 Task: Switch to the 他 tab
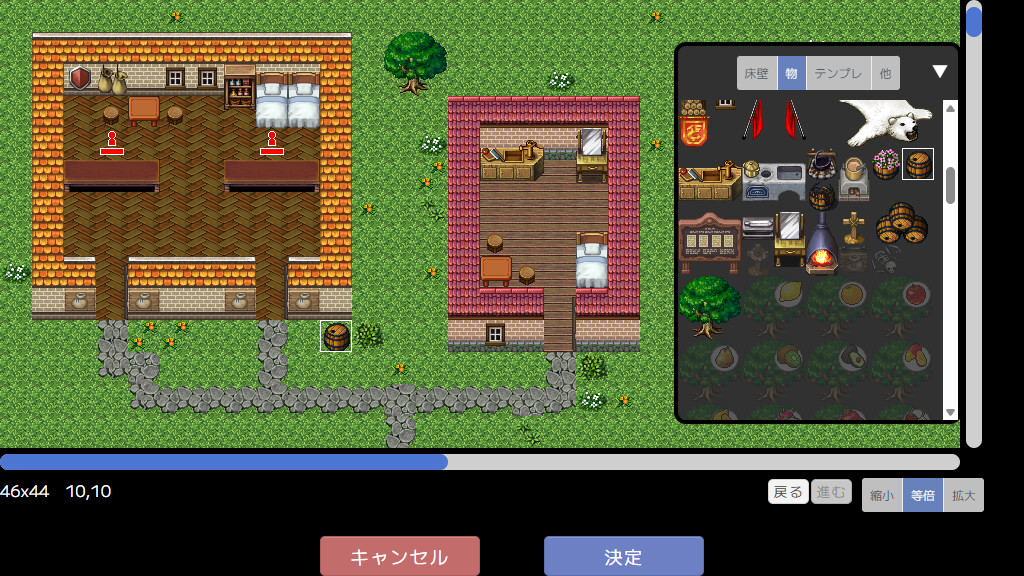coord(885,73)
